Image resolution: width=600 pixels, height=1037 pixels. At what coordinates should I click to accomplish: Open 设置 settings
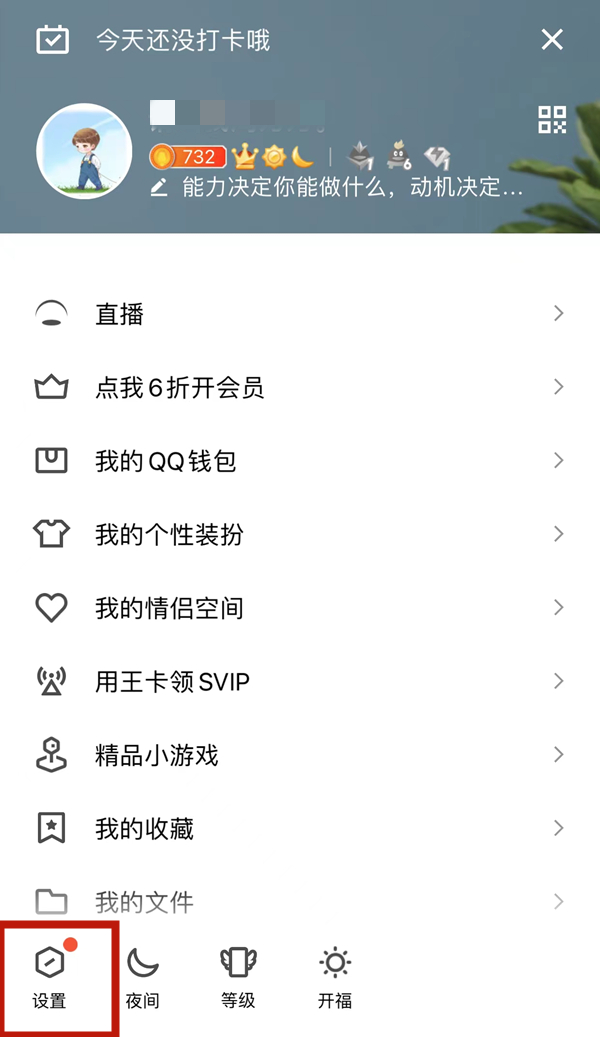click(x=50, y=978)
